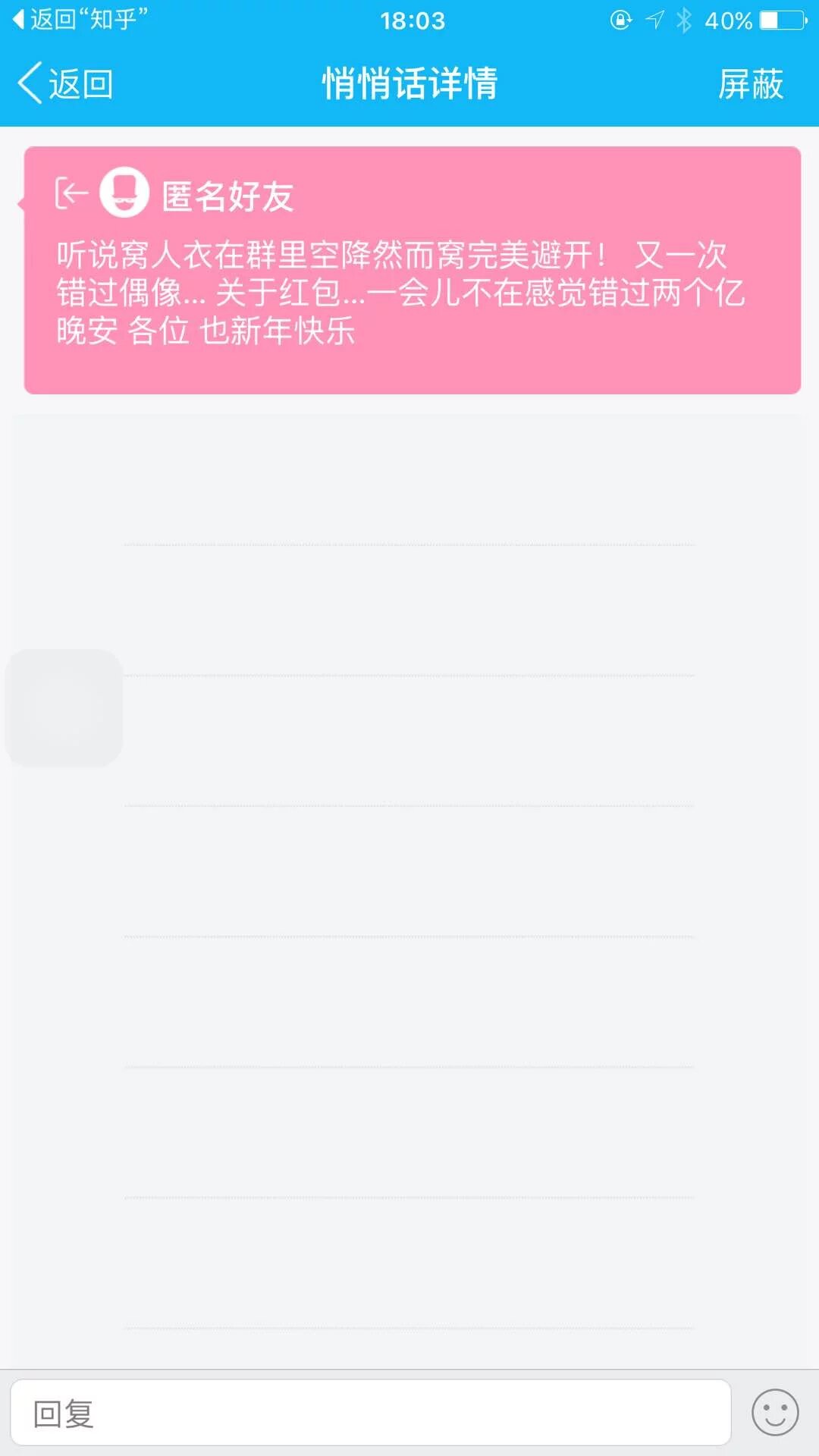The height and width of the screenshot is (1456, 819).
Task: Tap the 匿名好友 avatar
Action: [x=124, y=193]
